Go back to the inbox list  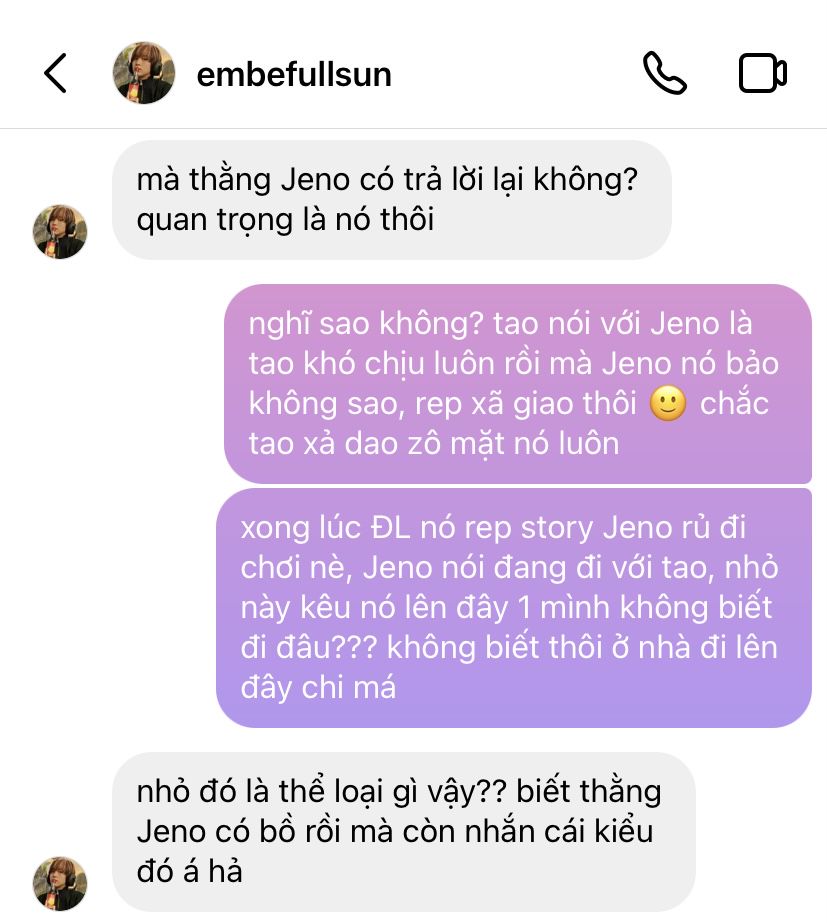point(56,74)
